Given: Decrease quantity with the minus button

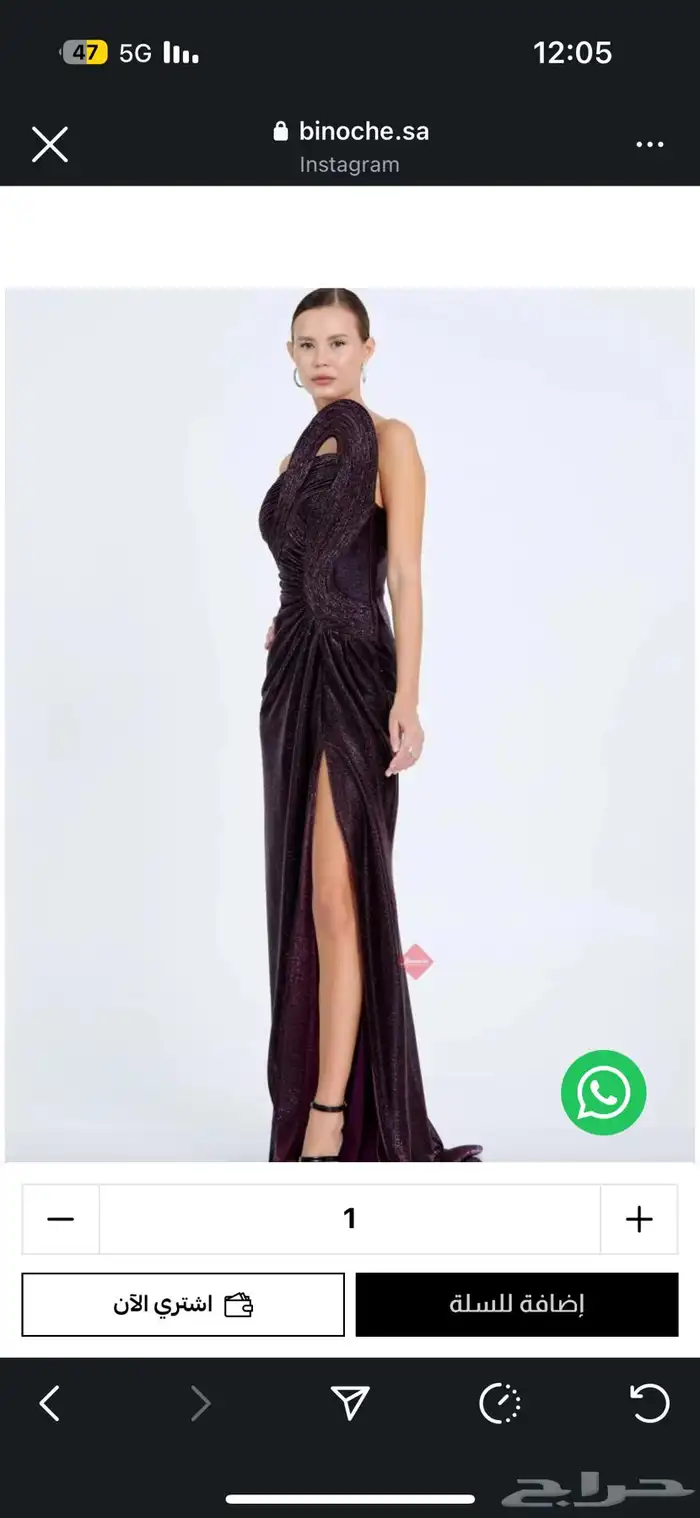Looking at the screenshot, I should [x=61, y=1219].
